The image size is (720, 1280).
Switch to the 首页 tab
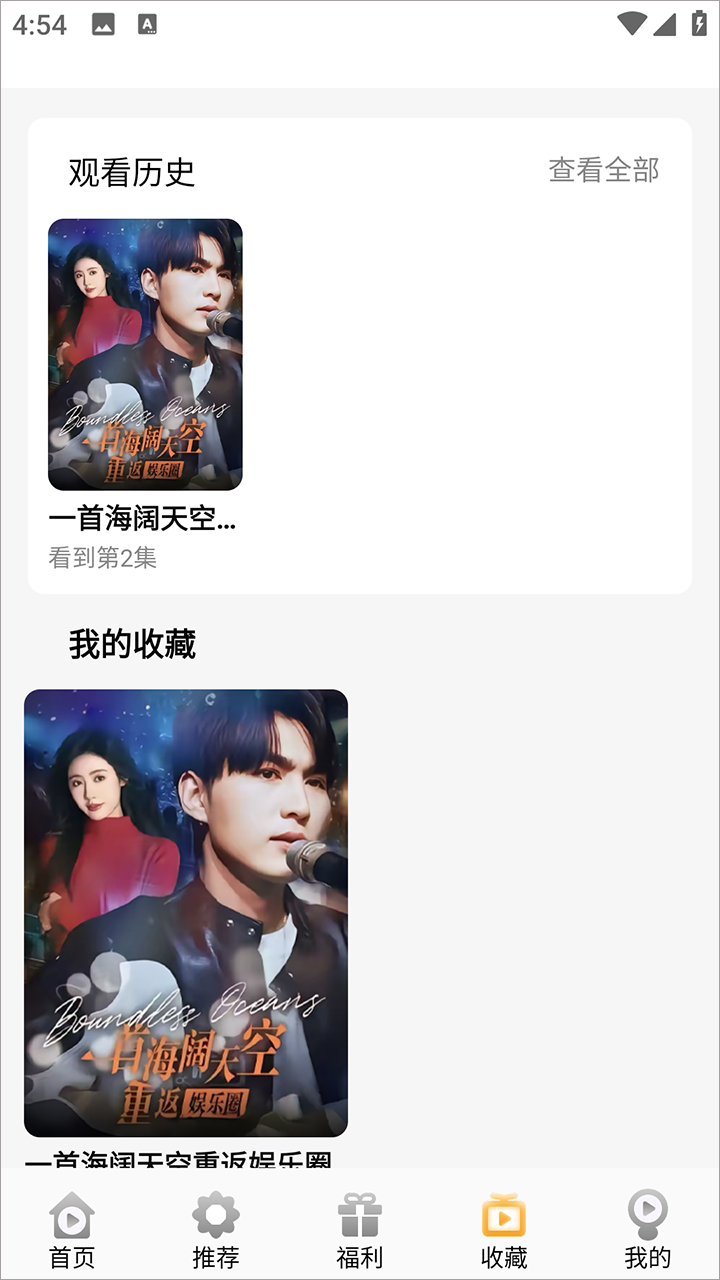point(72,1230)
